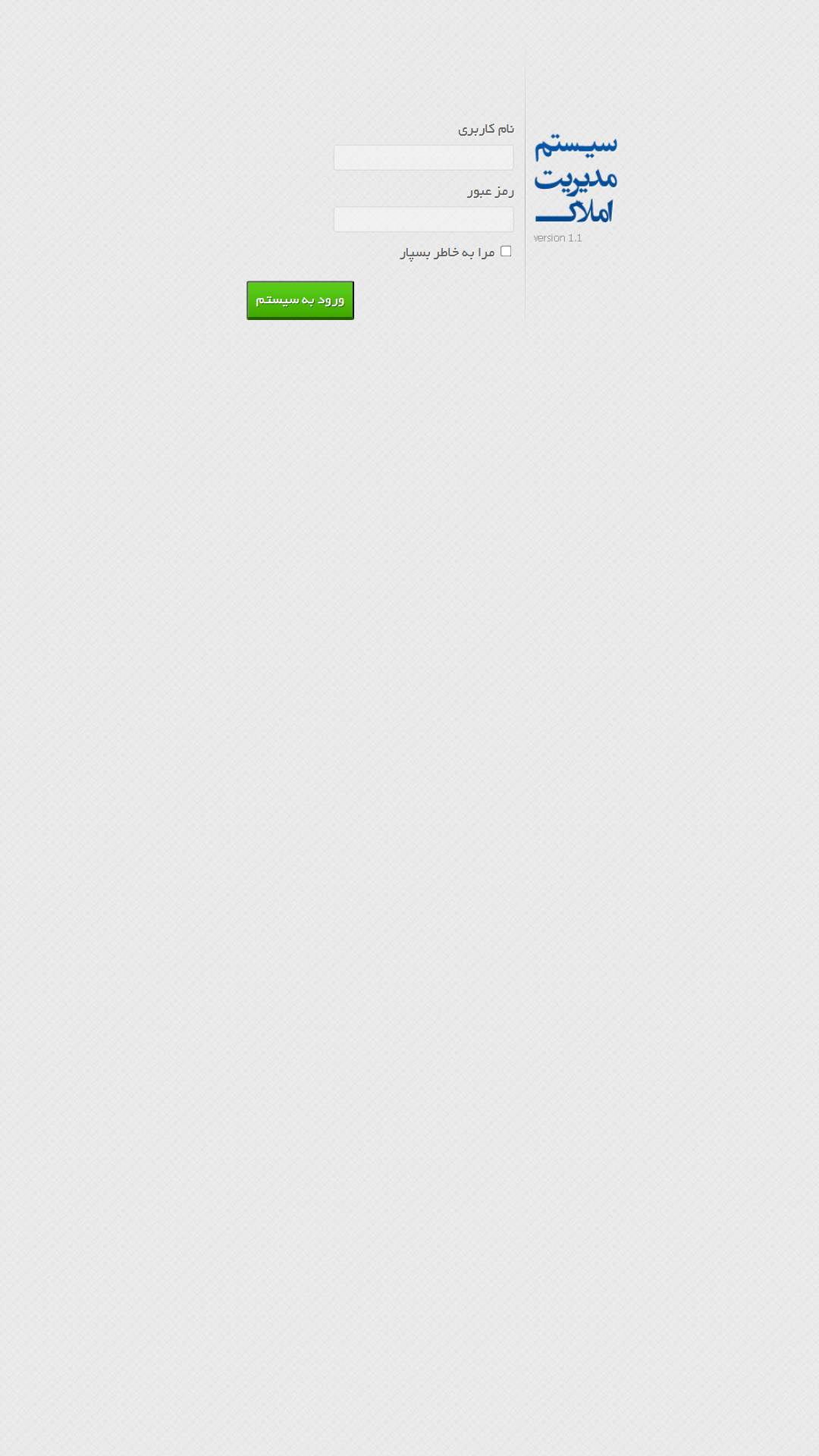Check the remember me (مرا به خاطر بسپار) box

pos(506,251)
